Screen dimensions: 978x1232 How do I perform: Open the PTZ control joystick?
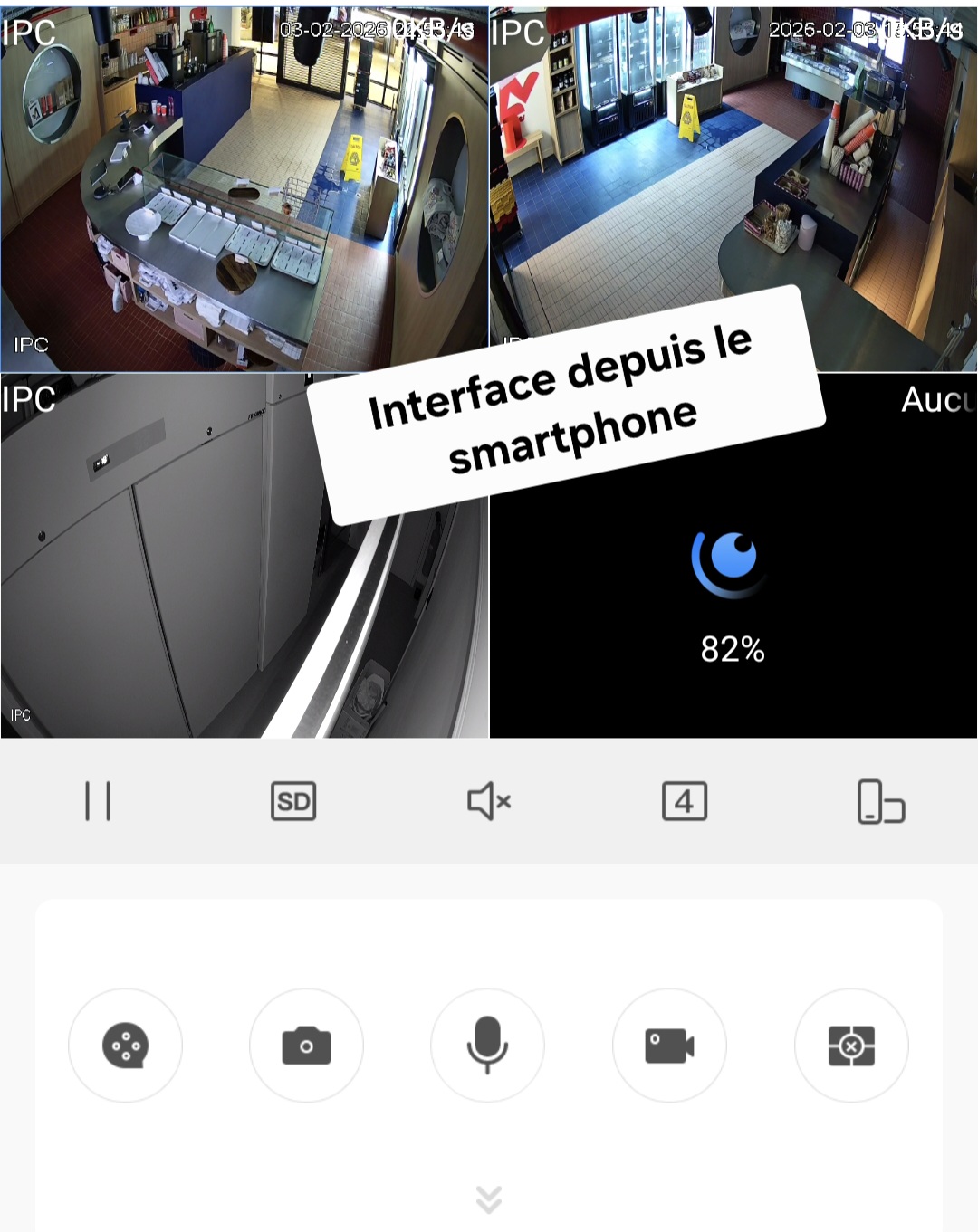click(125, 1046)
